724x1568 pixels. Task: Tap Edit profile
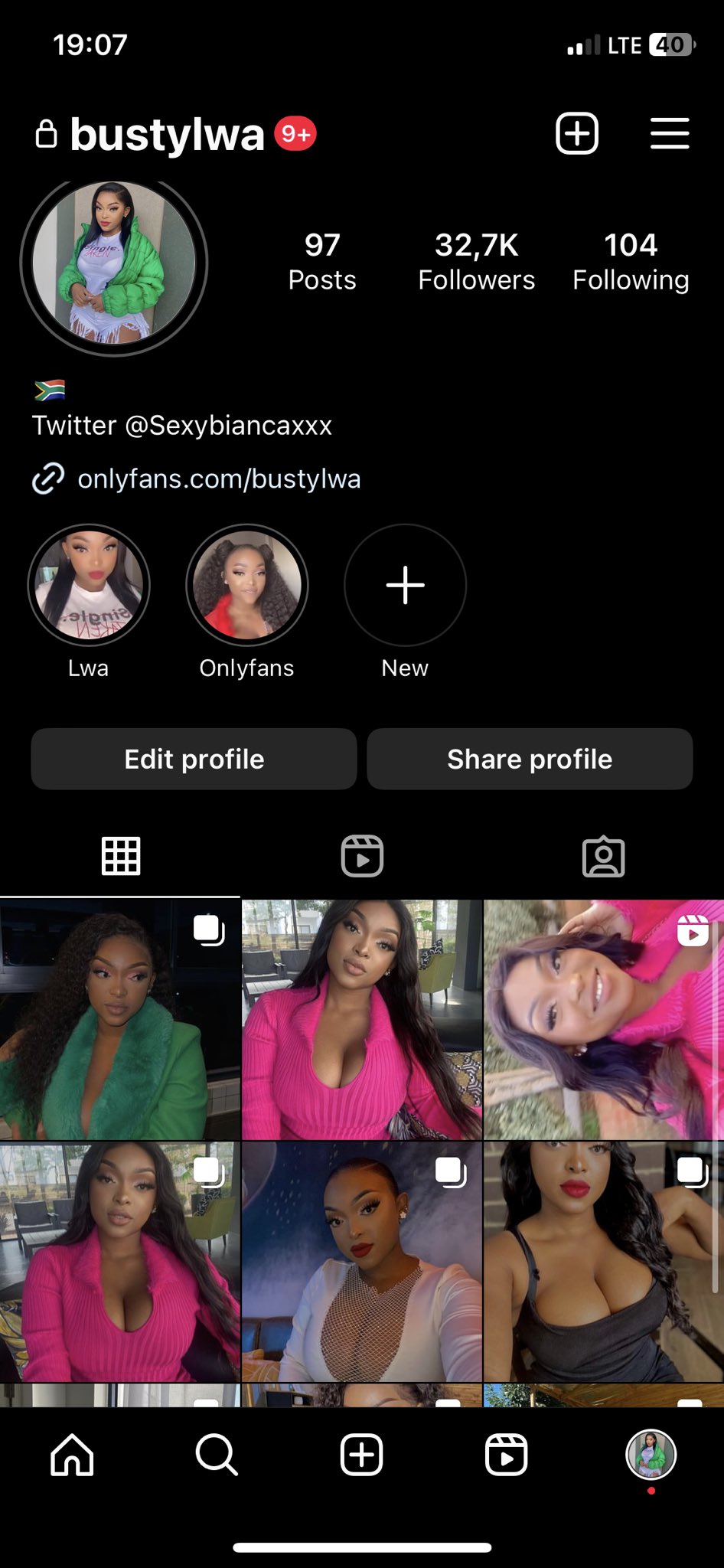pyautogui.click(x=194, y=759)
